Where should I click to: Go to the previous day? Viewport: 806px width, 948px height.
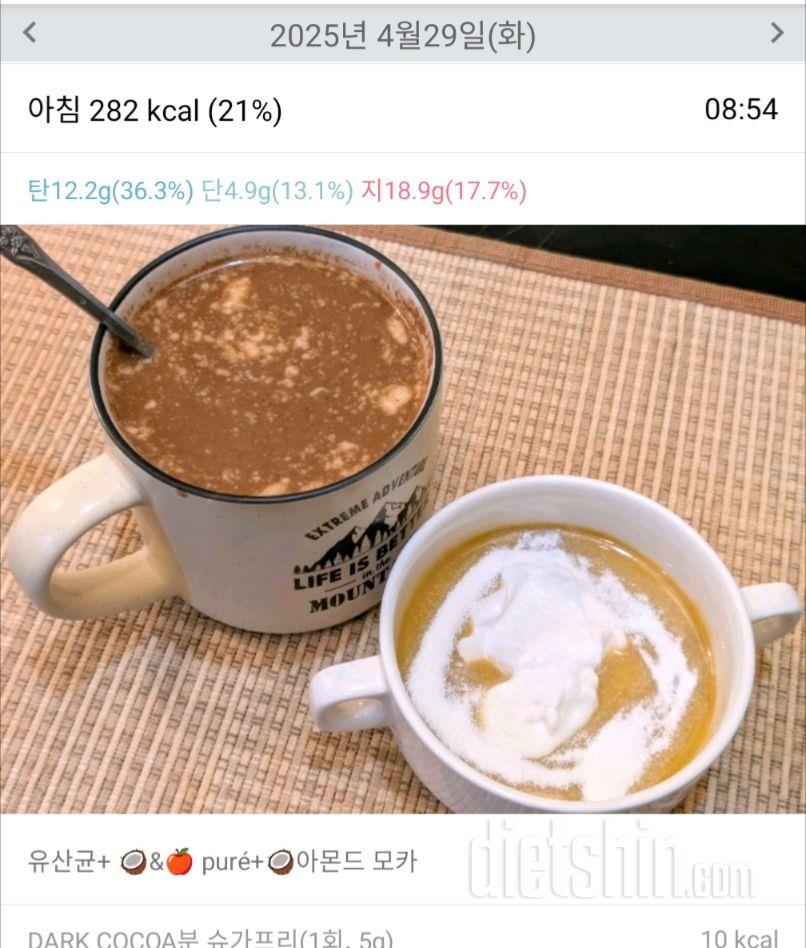click(29, 33)
